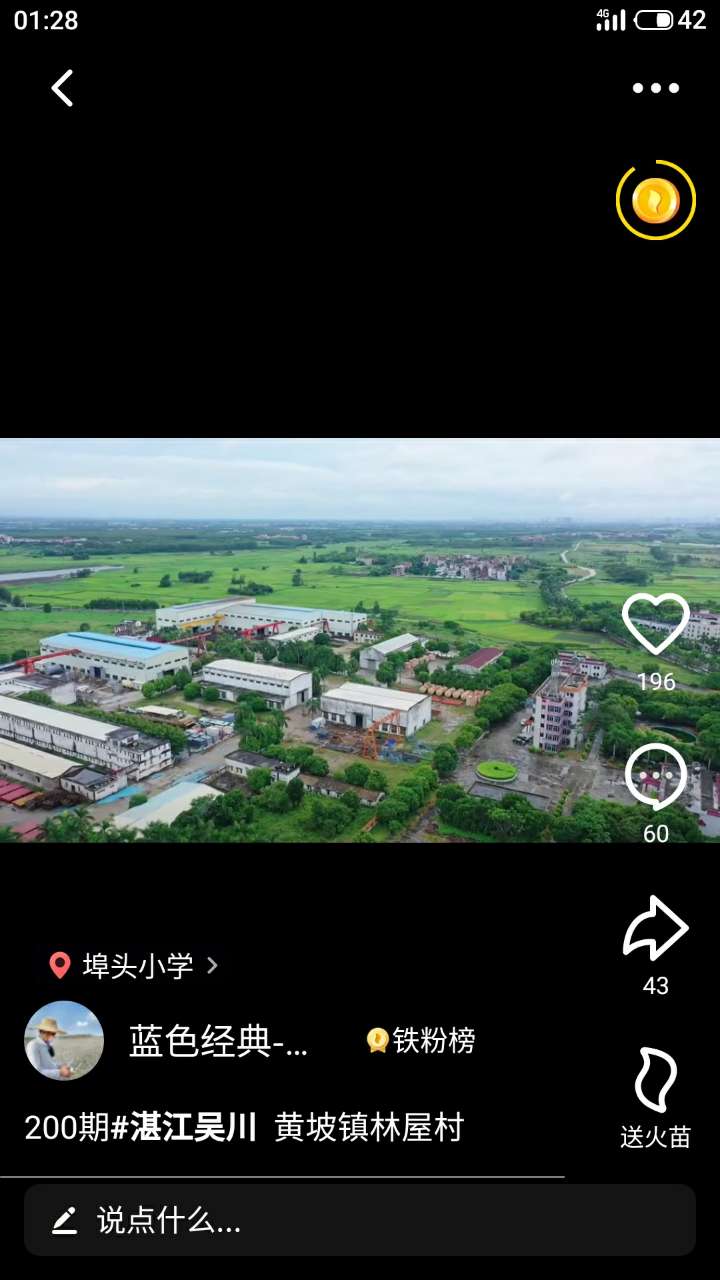This screenshot has height=1280, width=720.
Task: Open the three-dot overflow menu
Action: click(x=655, y=88)
